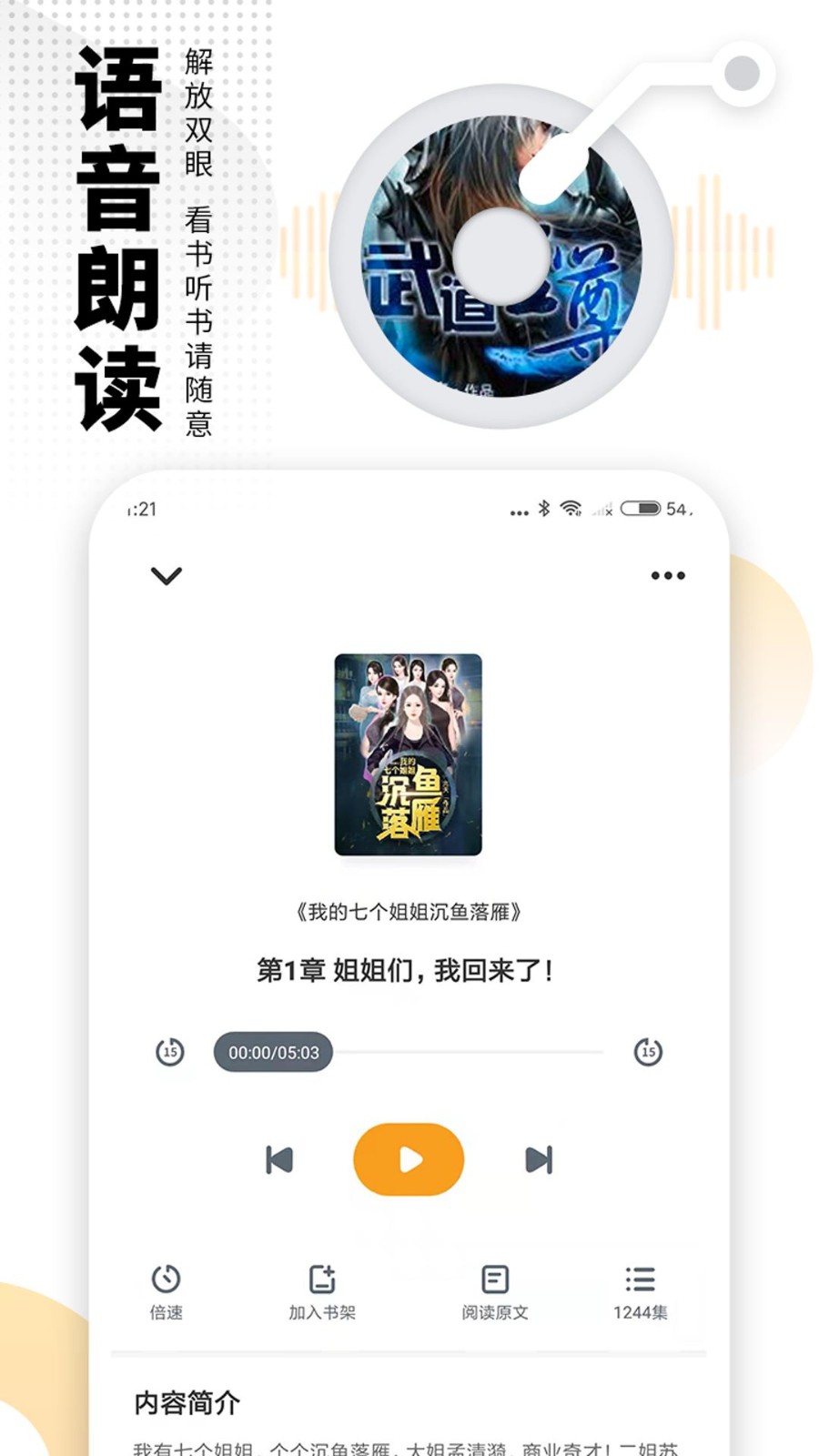Tap the Bluetooth status icon
The width and height of the screenshot is (819, 1456).
(543, 511)
